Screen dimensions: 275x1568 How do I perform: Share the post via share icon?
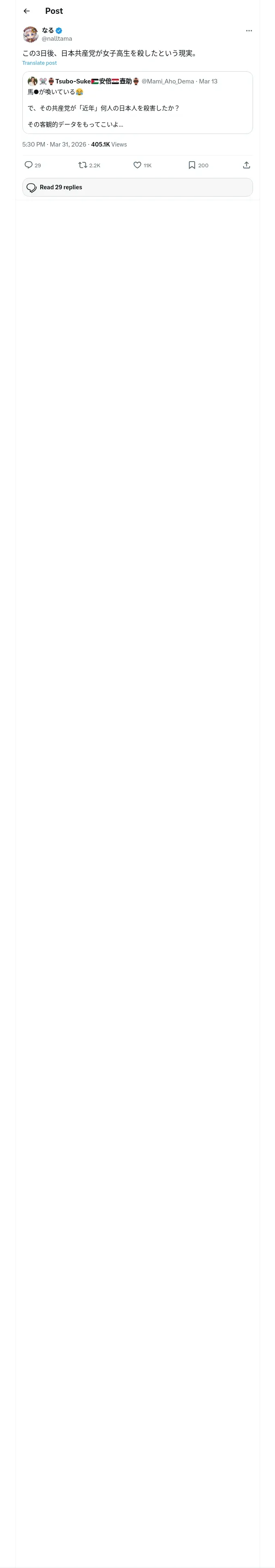pyautogui.click(x=246, y=165)
